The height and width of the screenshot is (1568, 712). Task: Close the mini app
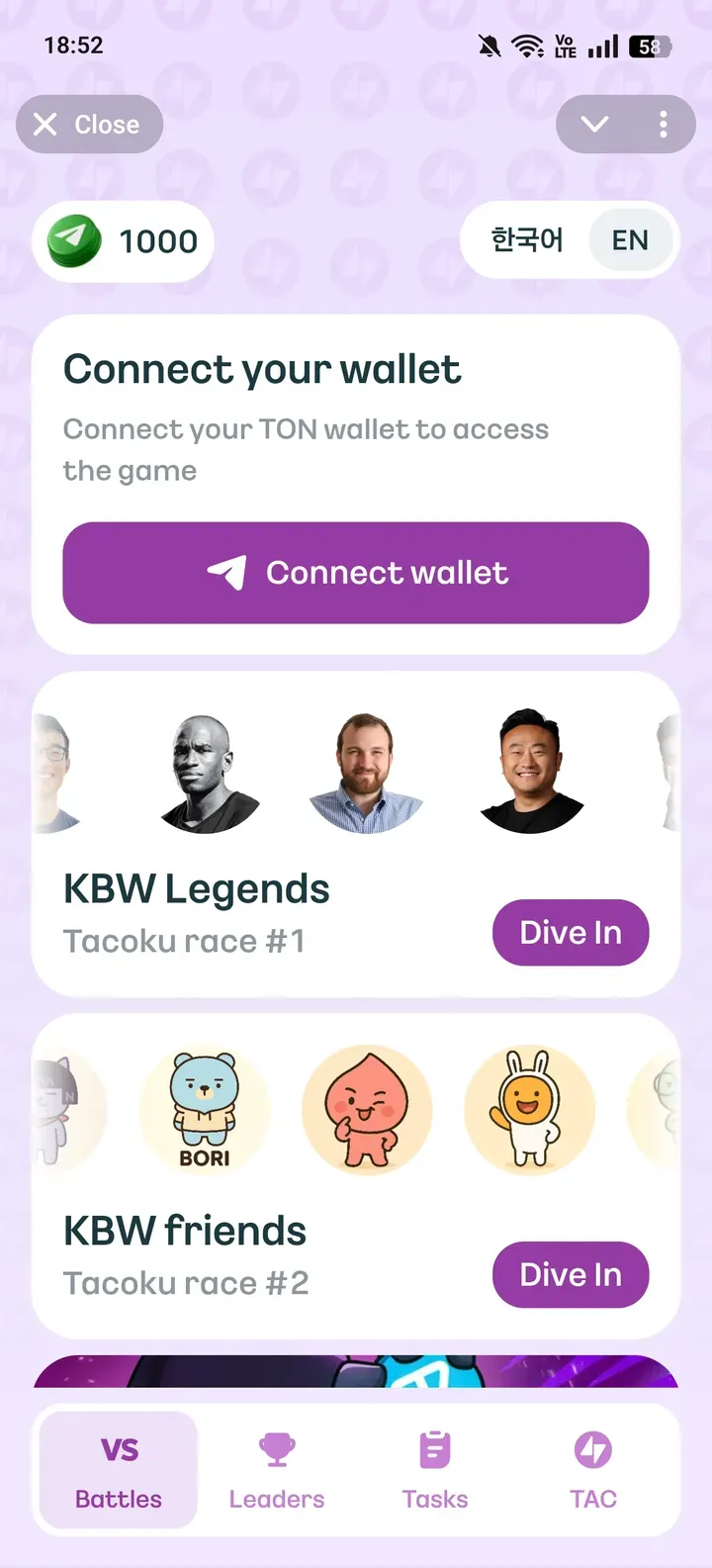[89, 125]
